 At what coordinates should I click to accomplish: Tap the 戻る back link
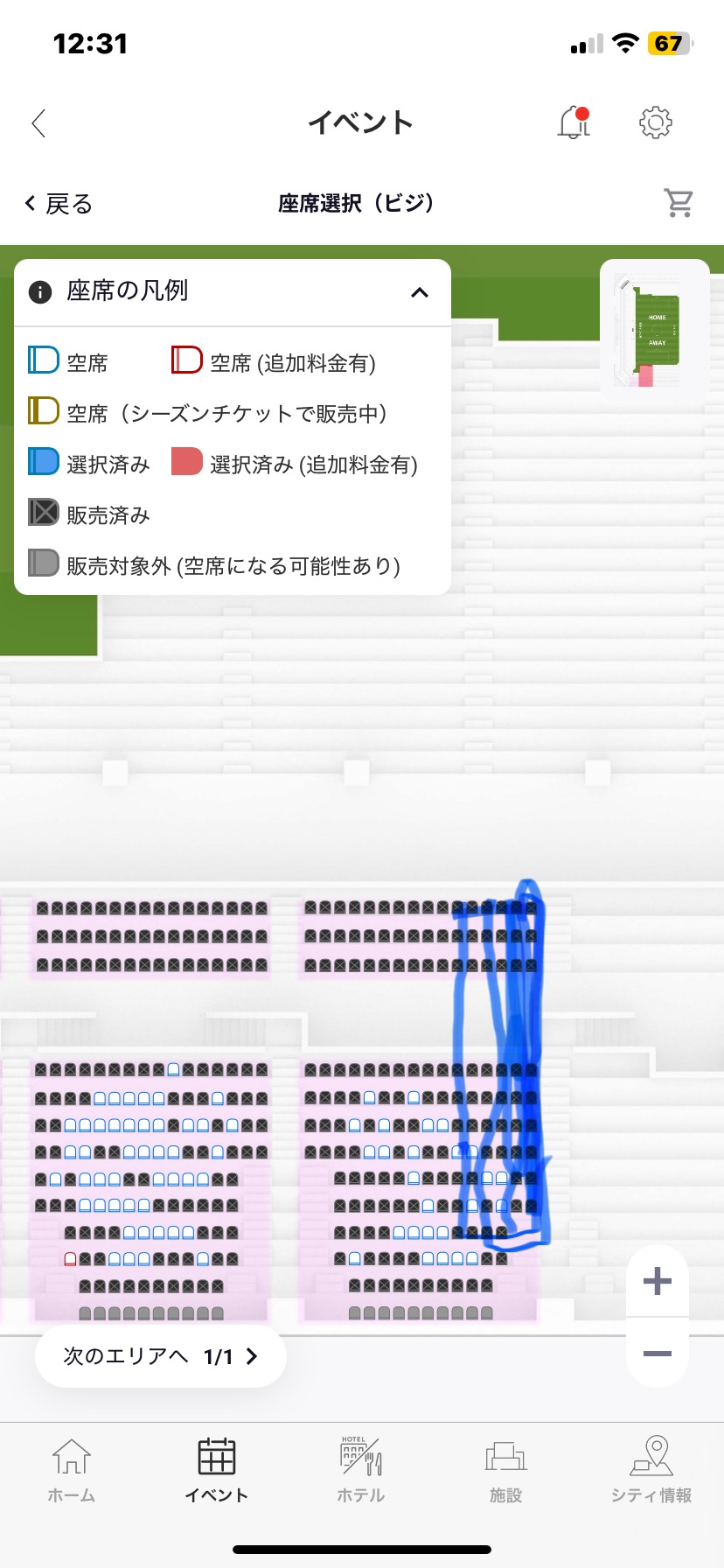coord(59,204)
